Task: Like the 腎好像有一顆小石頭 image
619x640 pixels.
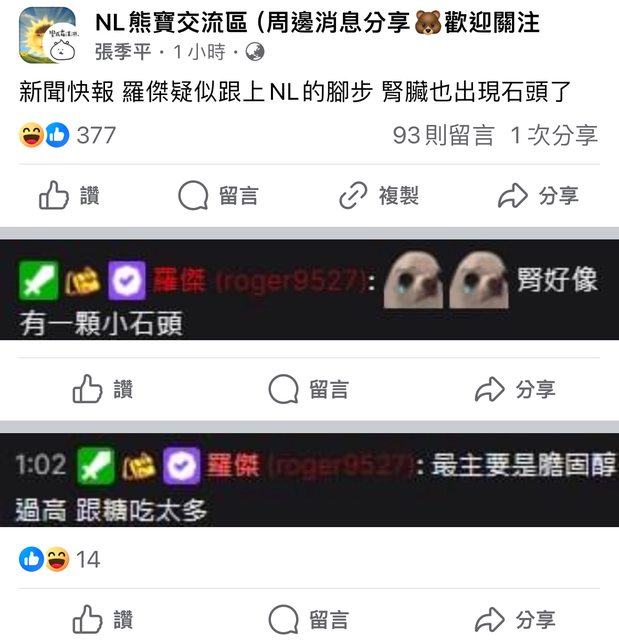Action: (x=103, y=389)
